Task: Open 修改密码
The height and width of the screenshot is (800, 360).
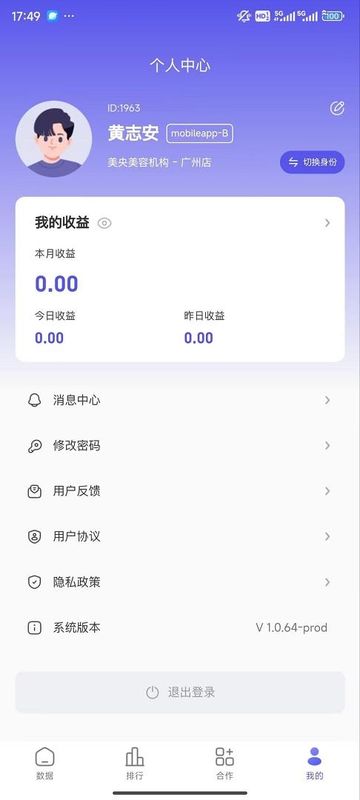Action: coord(180,446)
